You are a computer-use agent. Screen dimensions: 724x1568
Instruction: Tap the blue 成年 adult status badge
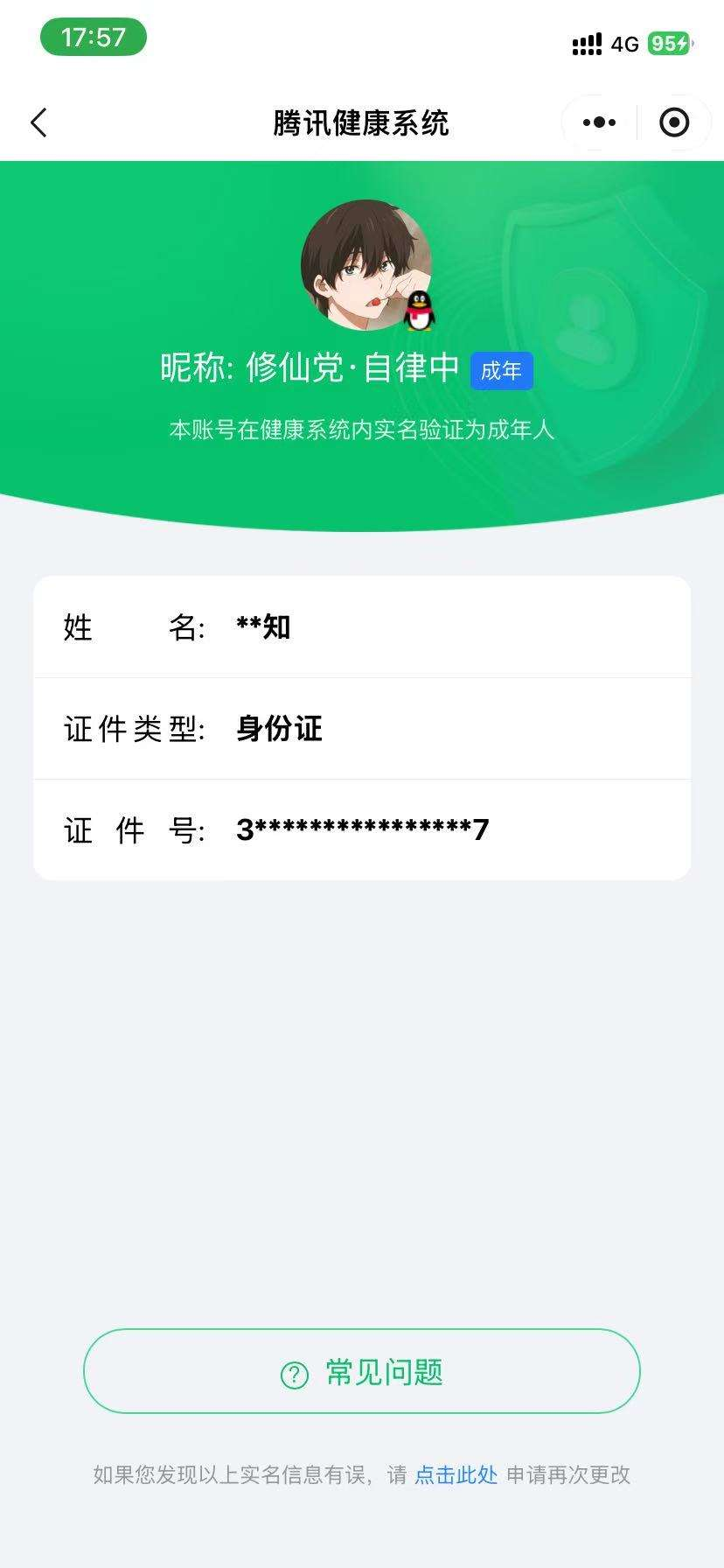tap(501, 370)
